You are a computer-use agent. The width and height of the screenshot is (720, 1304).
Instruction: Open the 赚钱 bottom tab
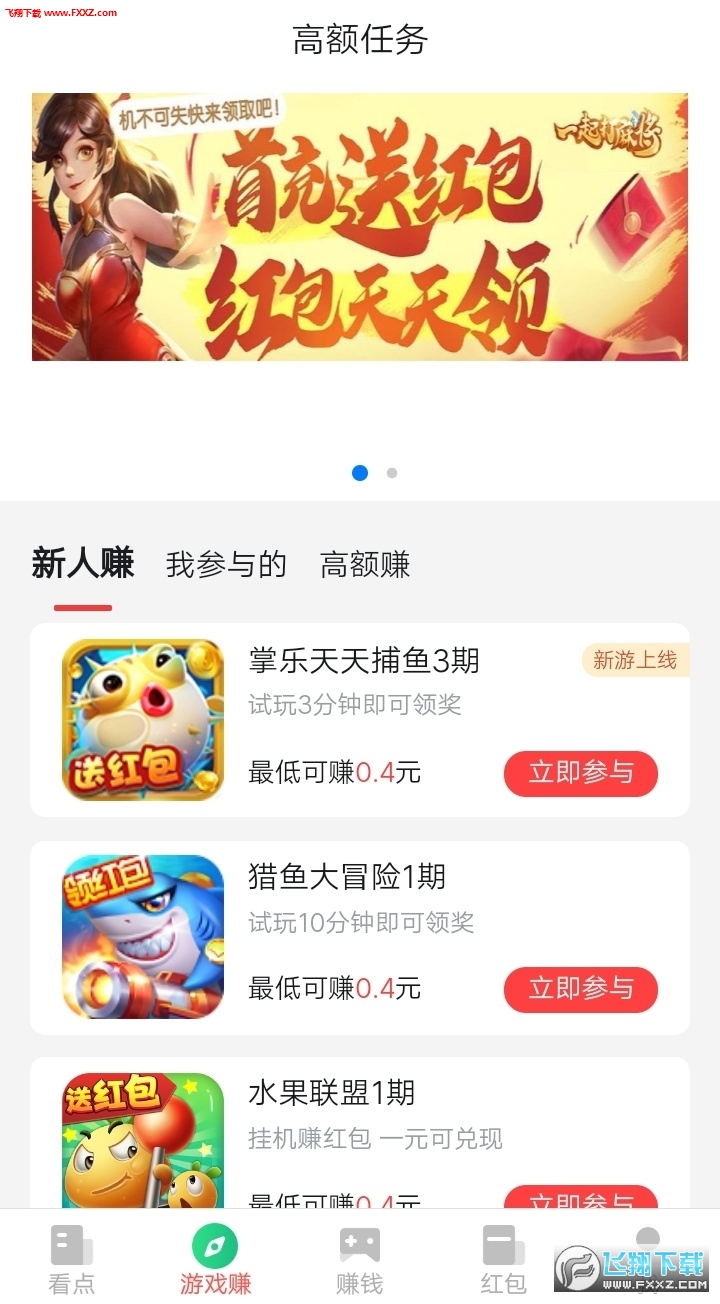pos(359,1259)
